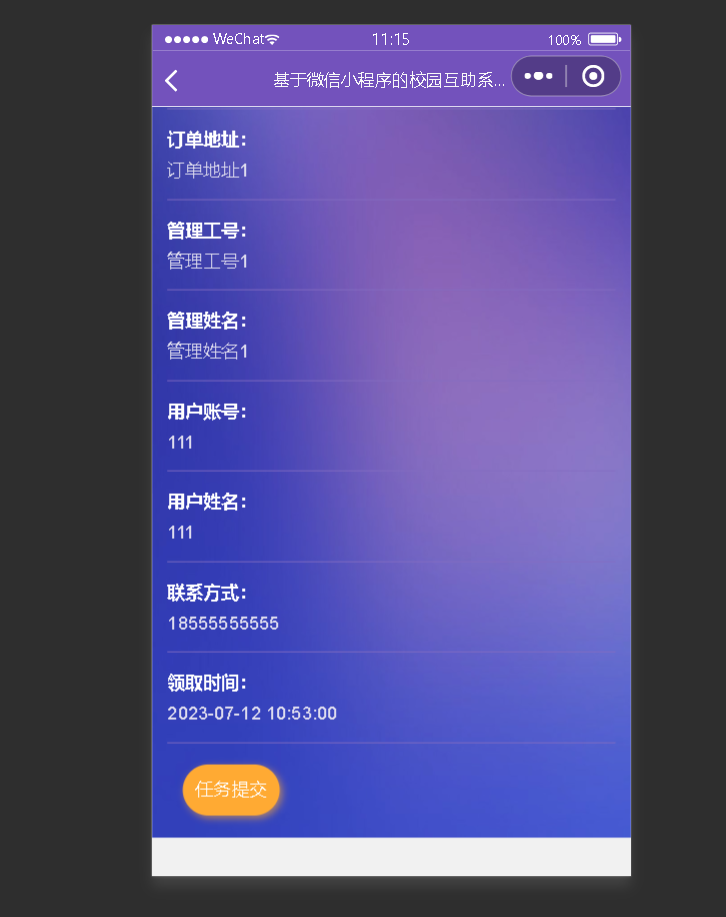Tap the 用户姓名 field value
The height and width of the screenshot is (917, 726).
[x=180, y=532]
